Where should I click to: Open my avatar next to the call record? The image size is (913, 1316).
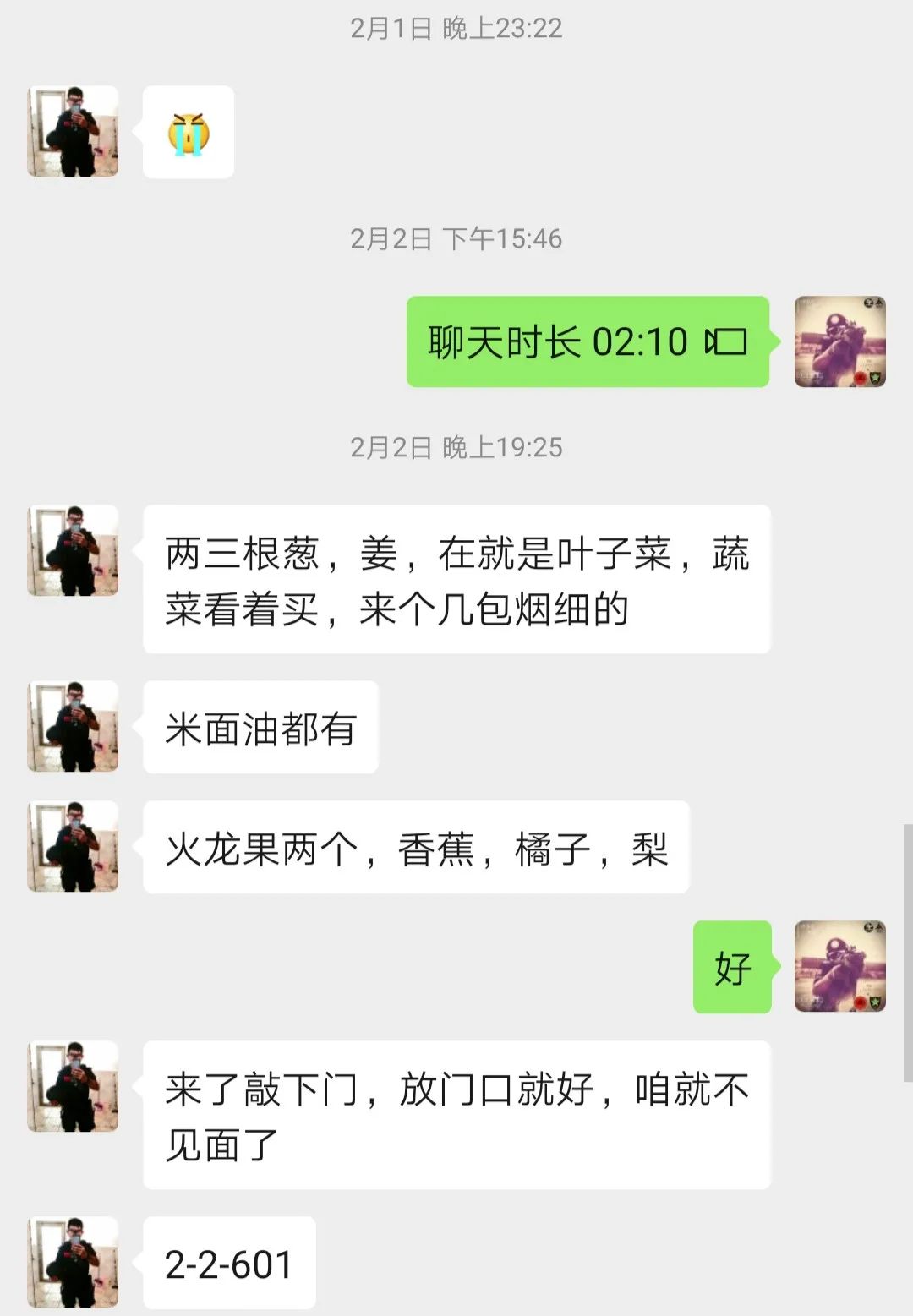(x=839, y=341)
